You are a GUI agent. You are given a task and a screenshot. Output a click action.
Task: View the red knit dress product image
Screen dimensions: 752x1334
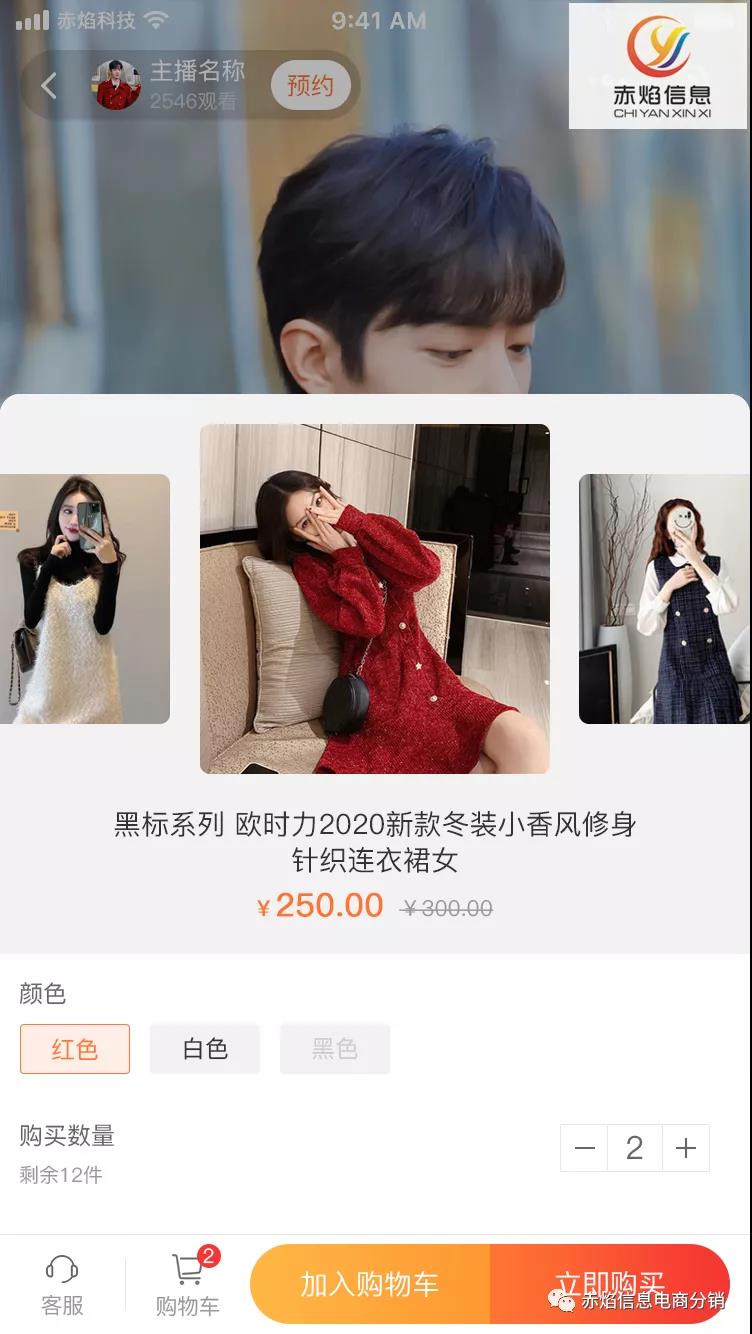pos(374,598)
